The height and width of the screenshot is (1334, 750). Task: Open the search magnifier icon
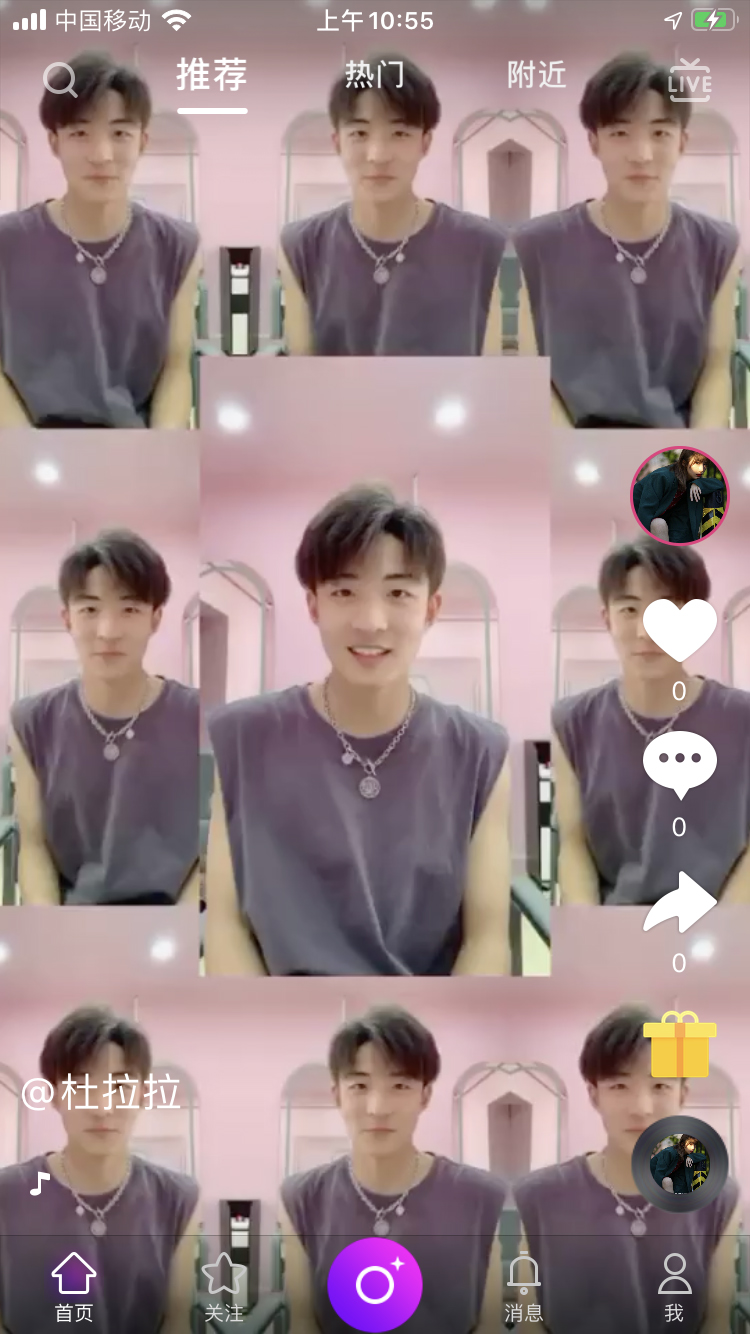60,79
